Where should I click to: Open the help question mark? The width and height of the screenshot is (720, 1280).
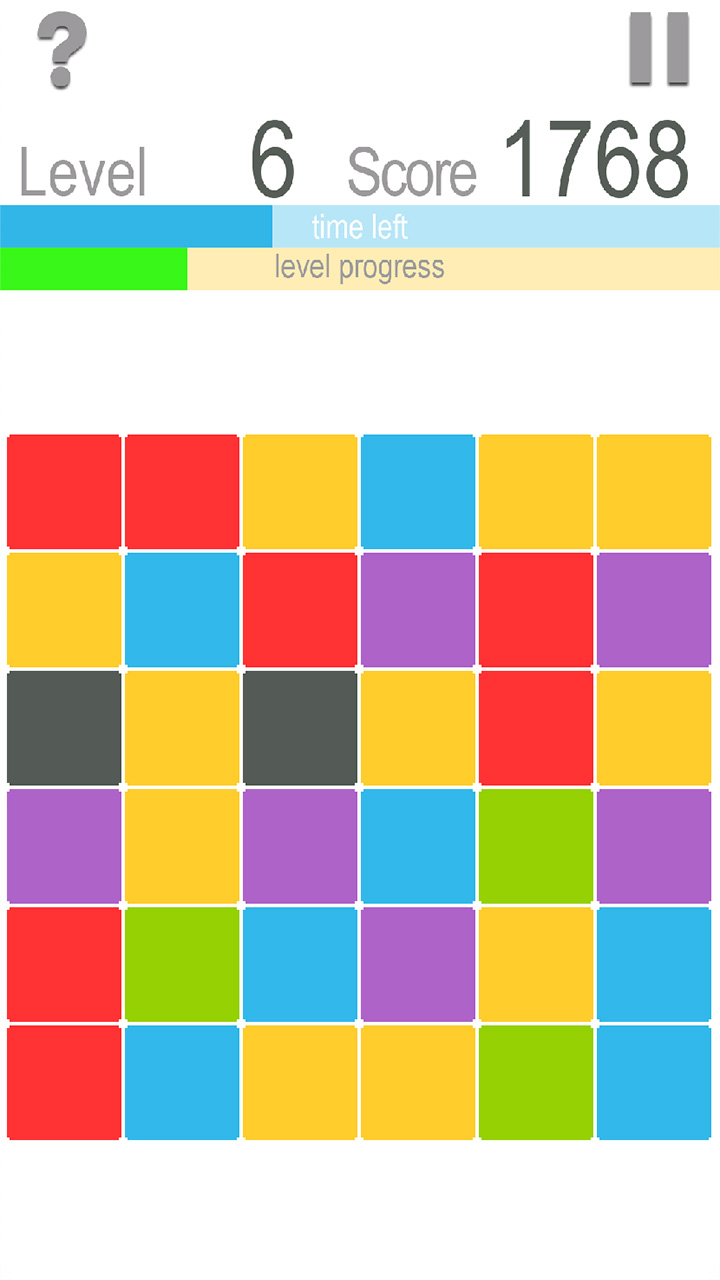[x=62, y=50]
